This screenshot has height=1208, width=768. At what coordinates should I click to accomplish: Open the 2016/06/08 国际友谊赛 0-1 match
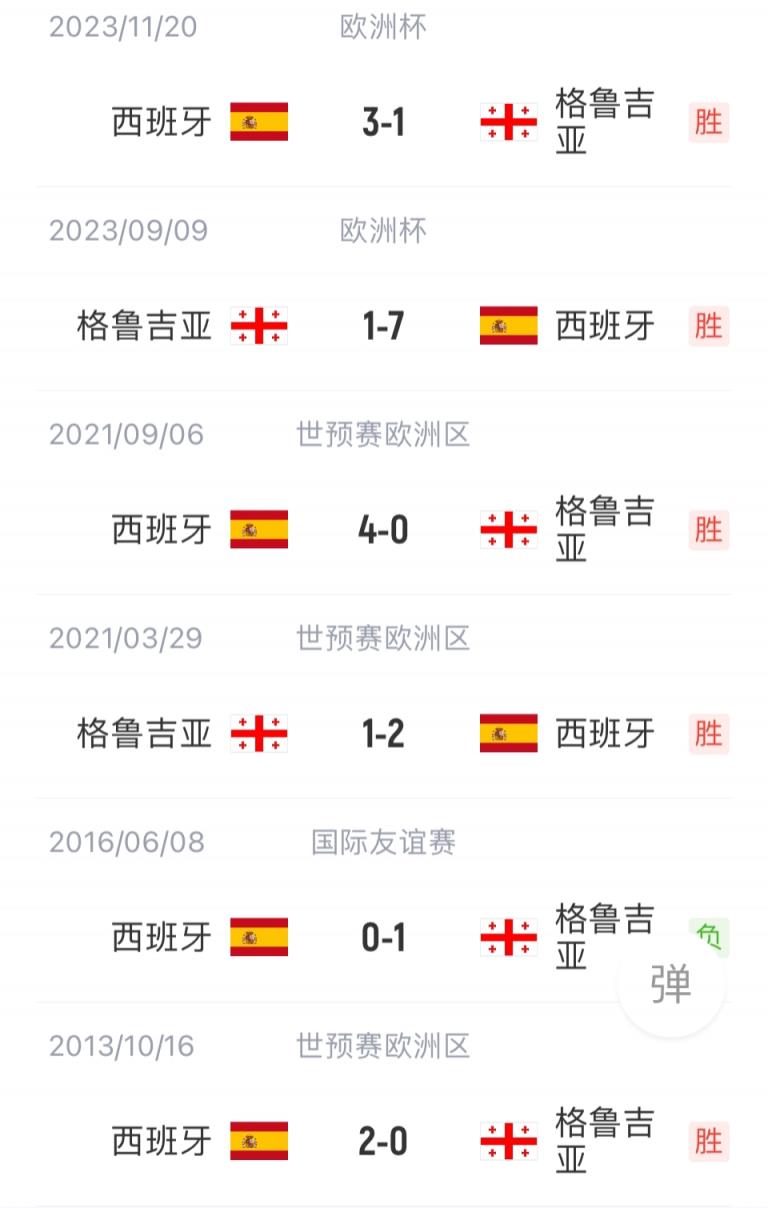384,938
